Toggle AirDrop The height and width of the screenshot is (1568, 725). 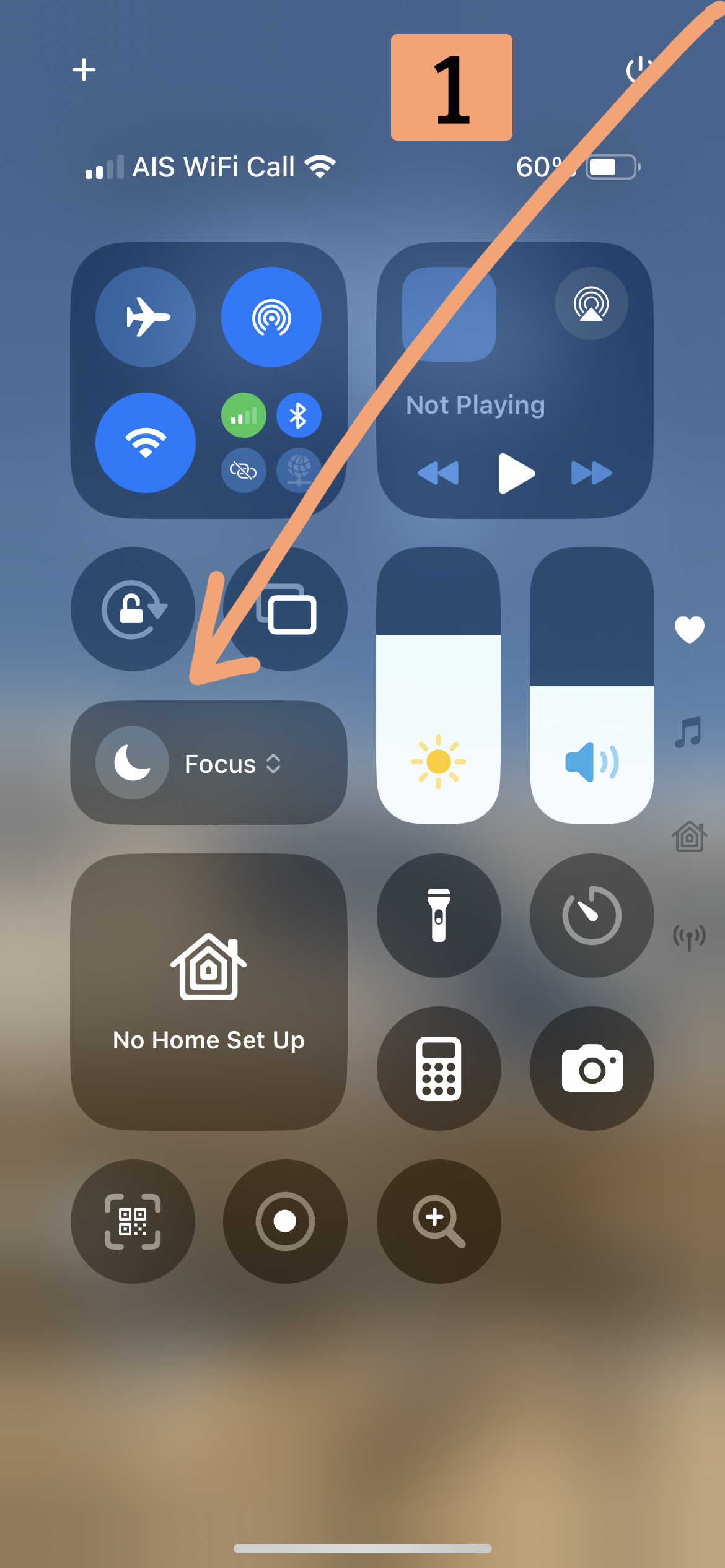[x=271, y=316]
